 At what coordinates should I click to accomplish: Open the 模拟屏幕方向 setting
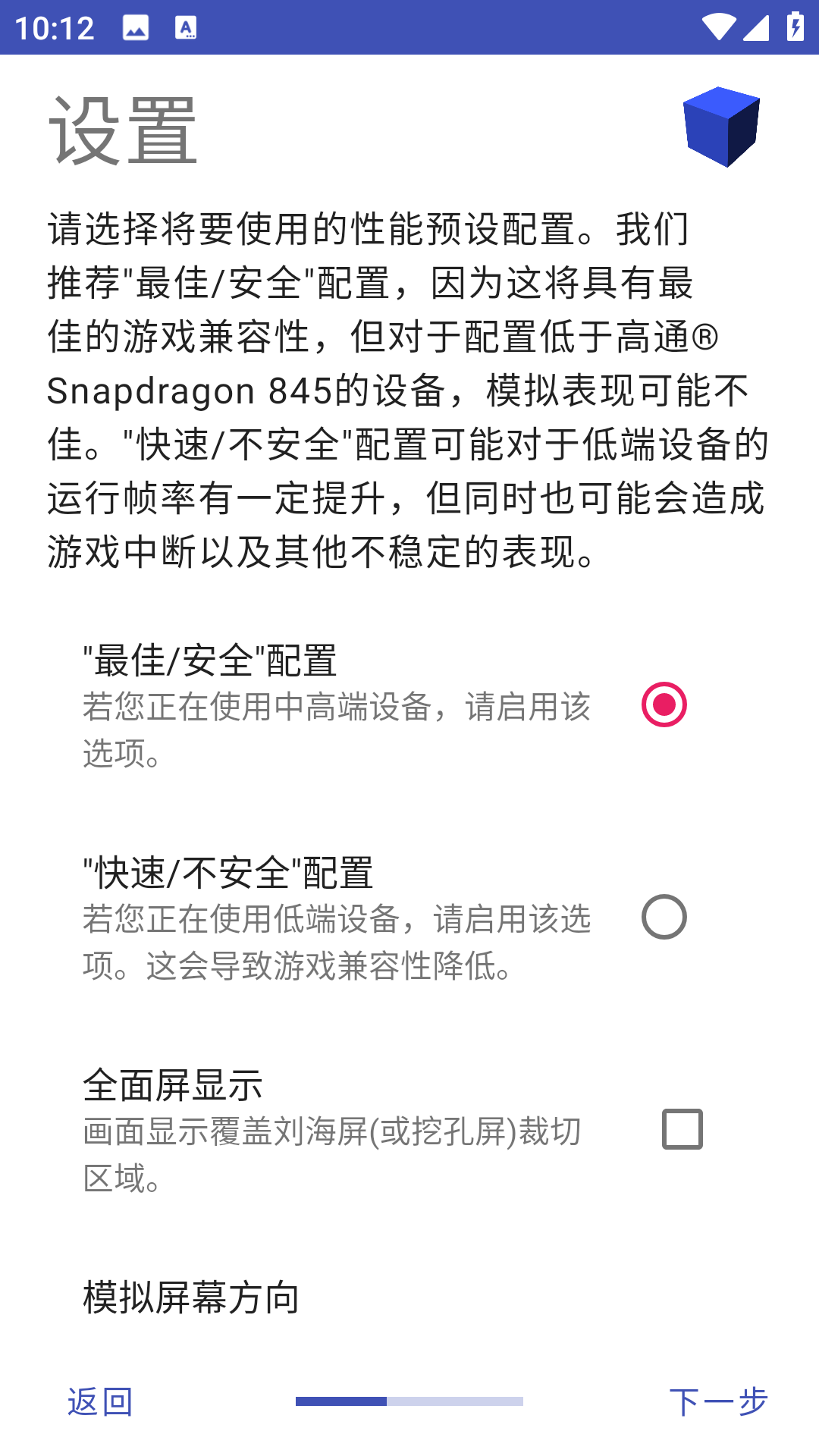tap(191, 1298)
